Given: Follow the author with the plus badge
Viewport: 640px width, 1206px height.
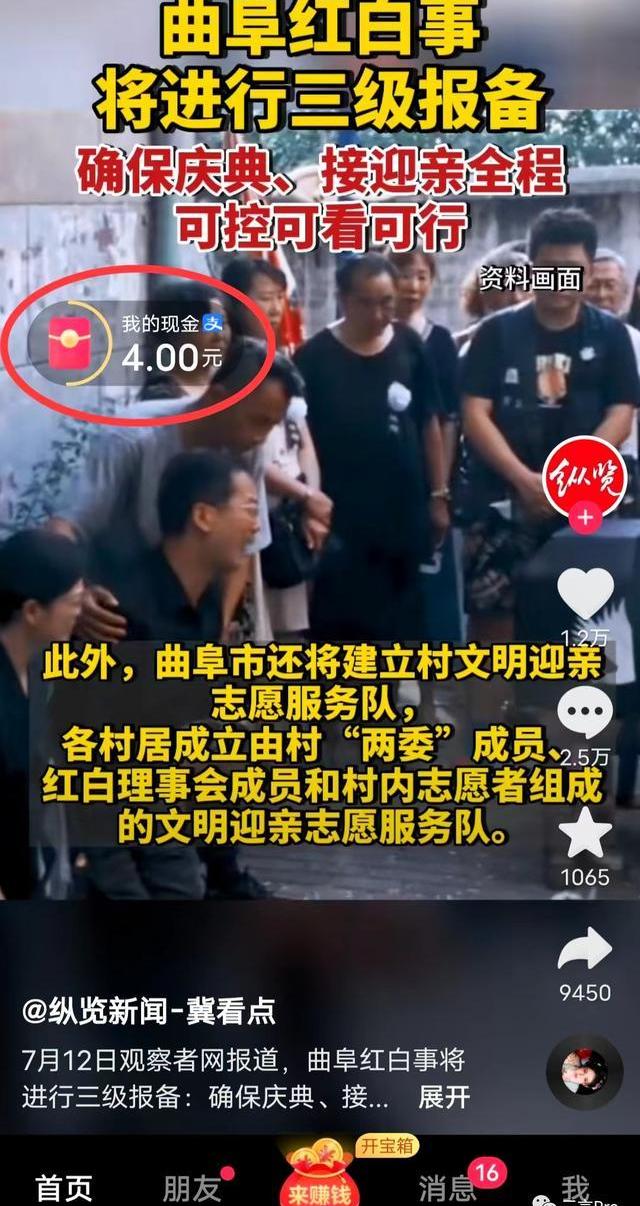Looking at the screenshot, I should 584,518.
